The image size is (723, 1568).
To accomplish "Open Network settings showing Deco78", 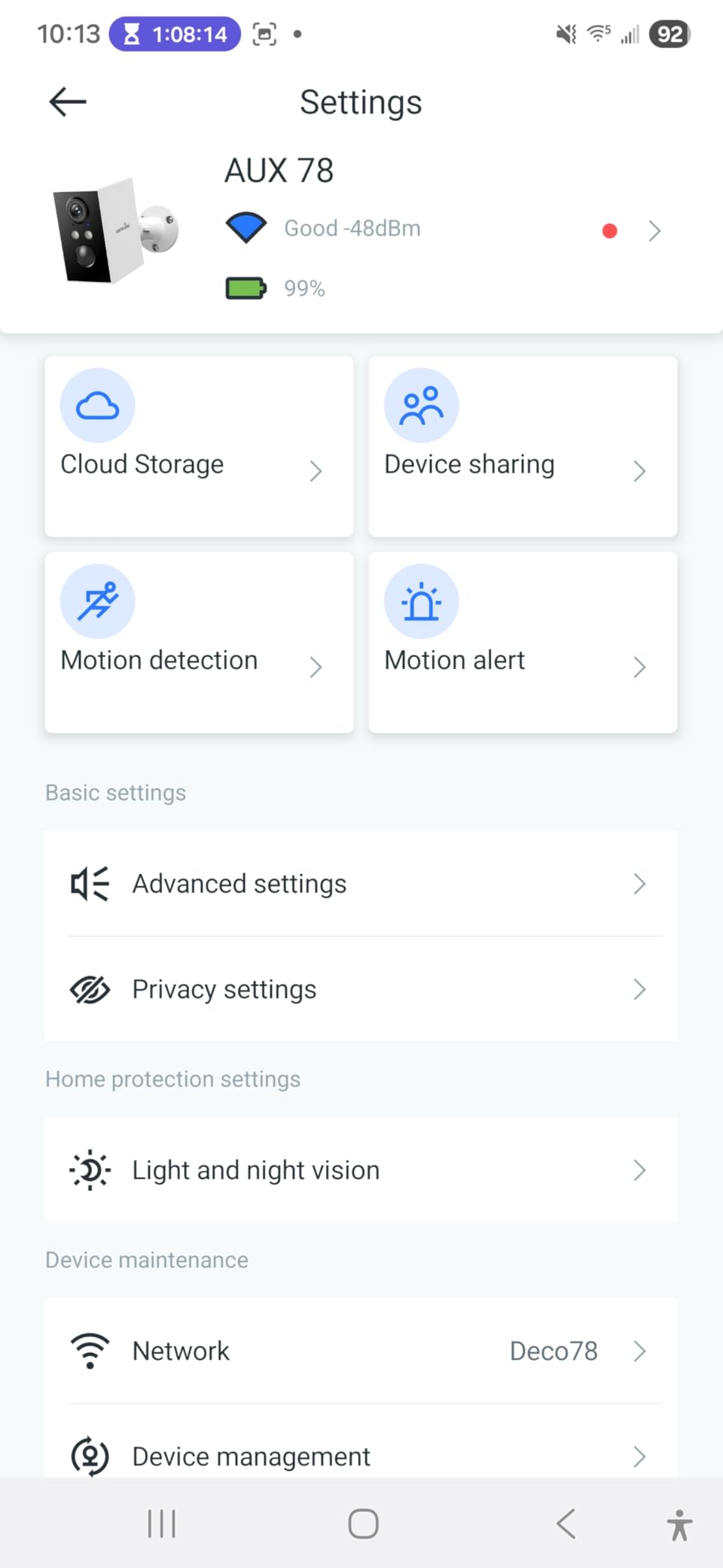I will [361, 1350].
